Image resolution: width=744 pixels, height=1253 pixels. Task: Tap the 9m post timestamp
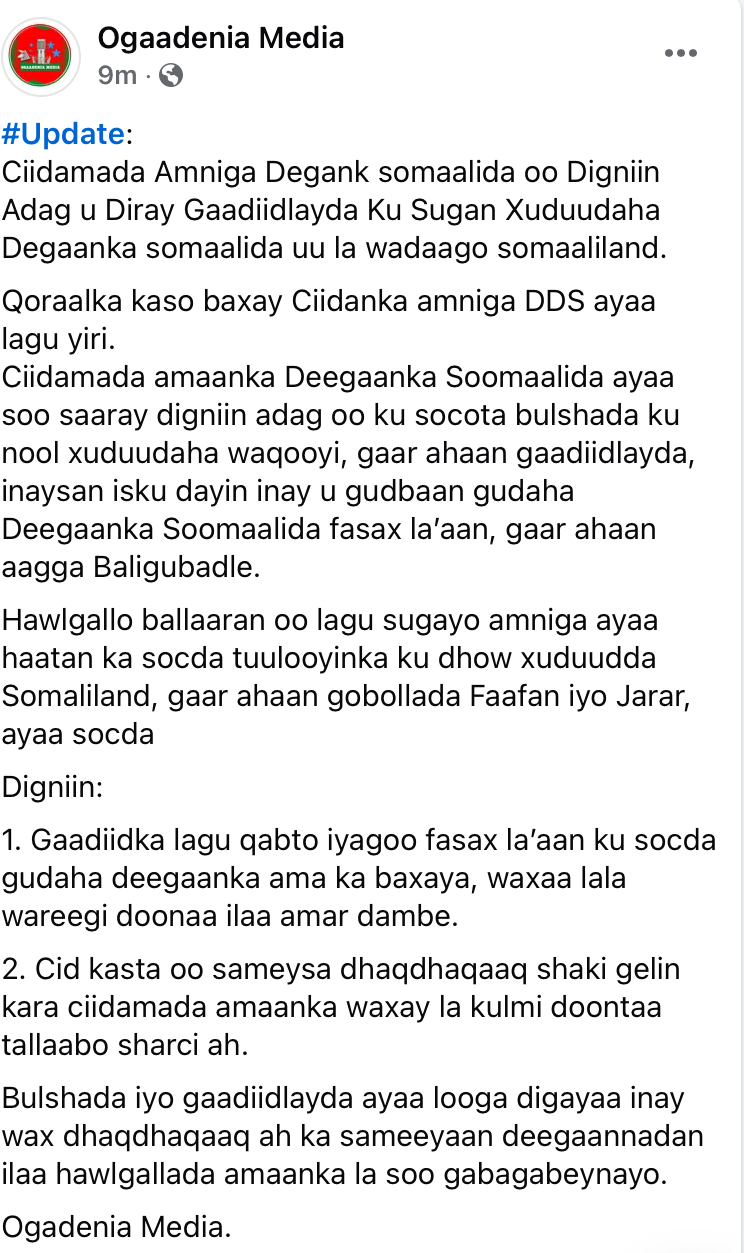click(x=116, y=75)
